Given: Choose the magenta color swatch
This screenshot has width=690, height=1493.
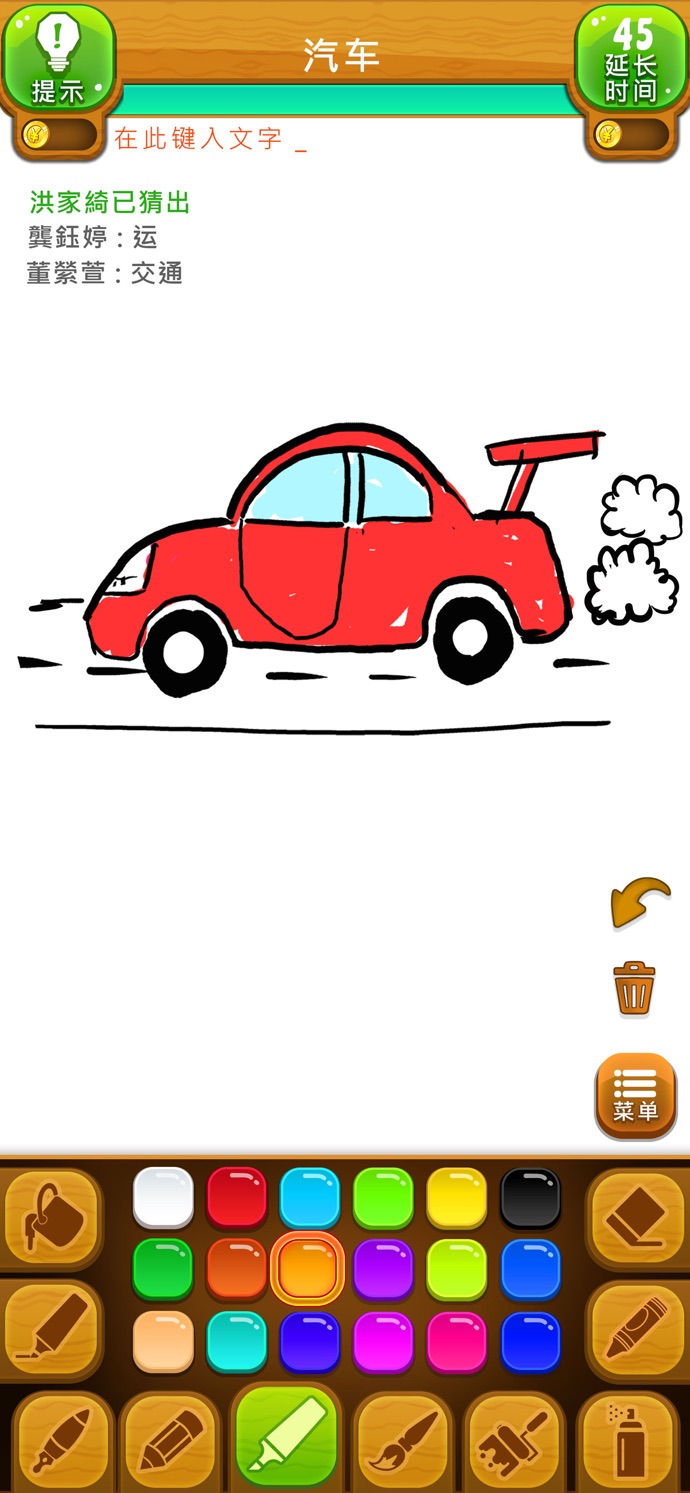Looking at the screenshot, I should point(383,1341).
